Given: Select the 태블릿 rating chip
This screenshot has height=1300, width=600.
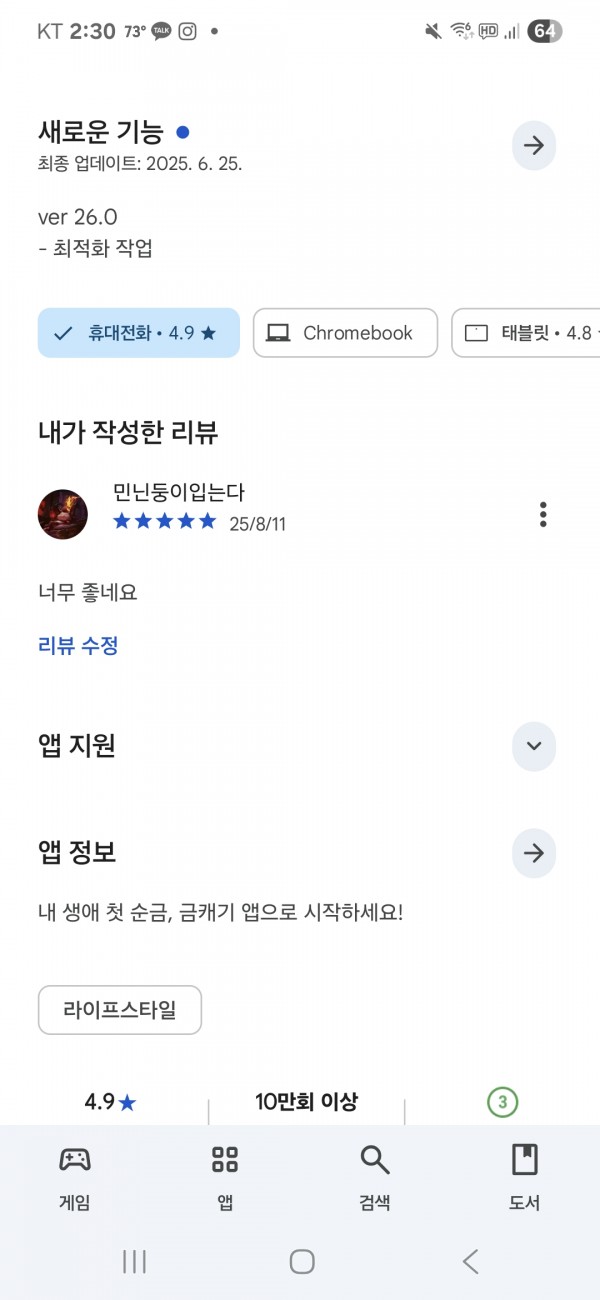Looking at the screenshot, I should [x=526, y=333].
